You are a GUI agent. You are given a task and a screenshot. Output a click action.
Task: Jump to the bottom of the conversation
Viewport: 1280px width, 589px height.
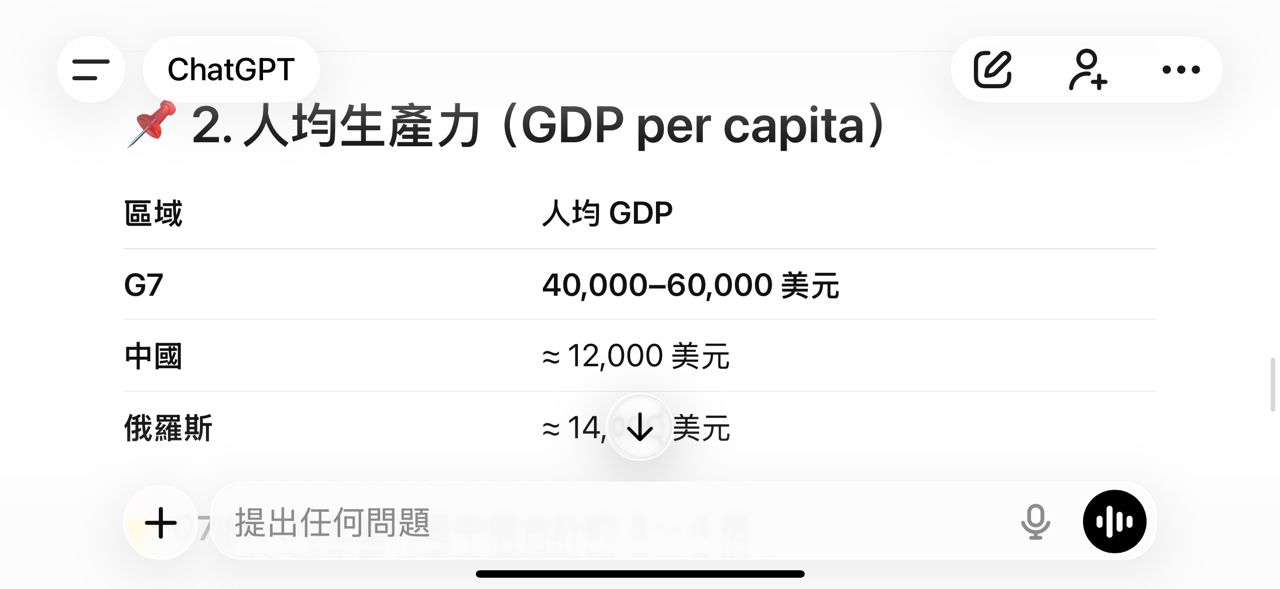(x=640, y=429)
